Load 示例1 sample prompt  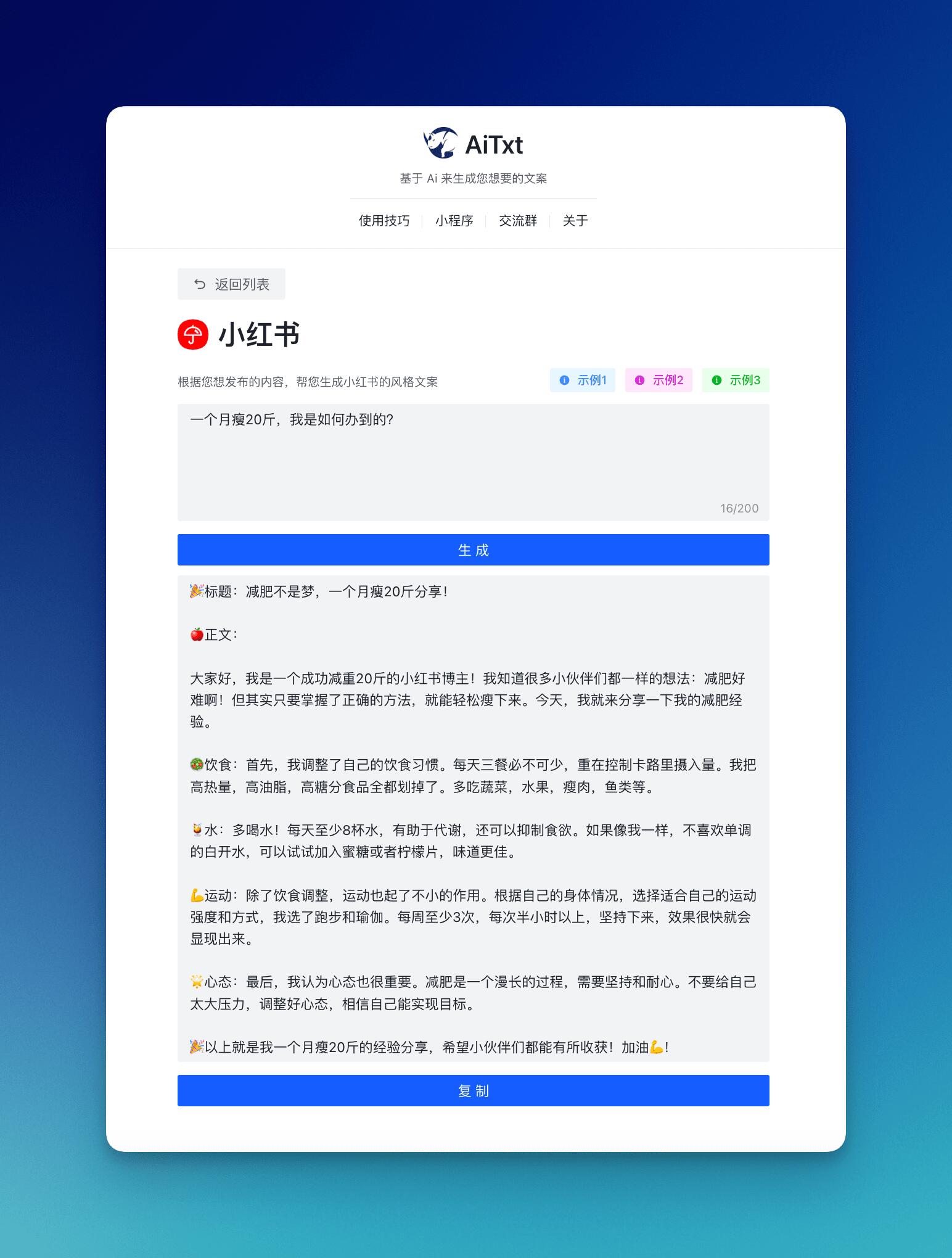[583, 380]
